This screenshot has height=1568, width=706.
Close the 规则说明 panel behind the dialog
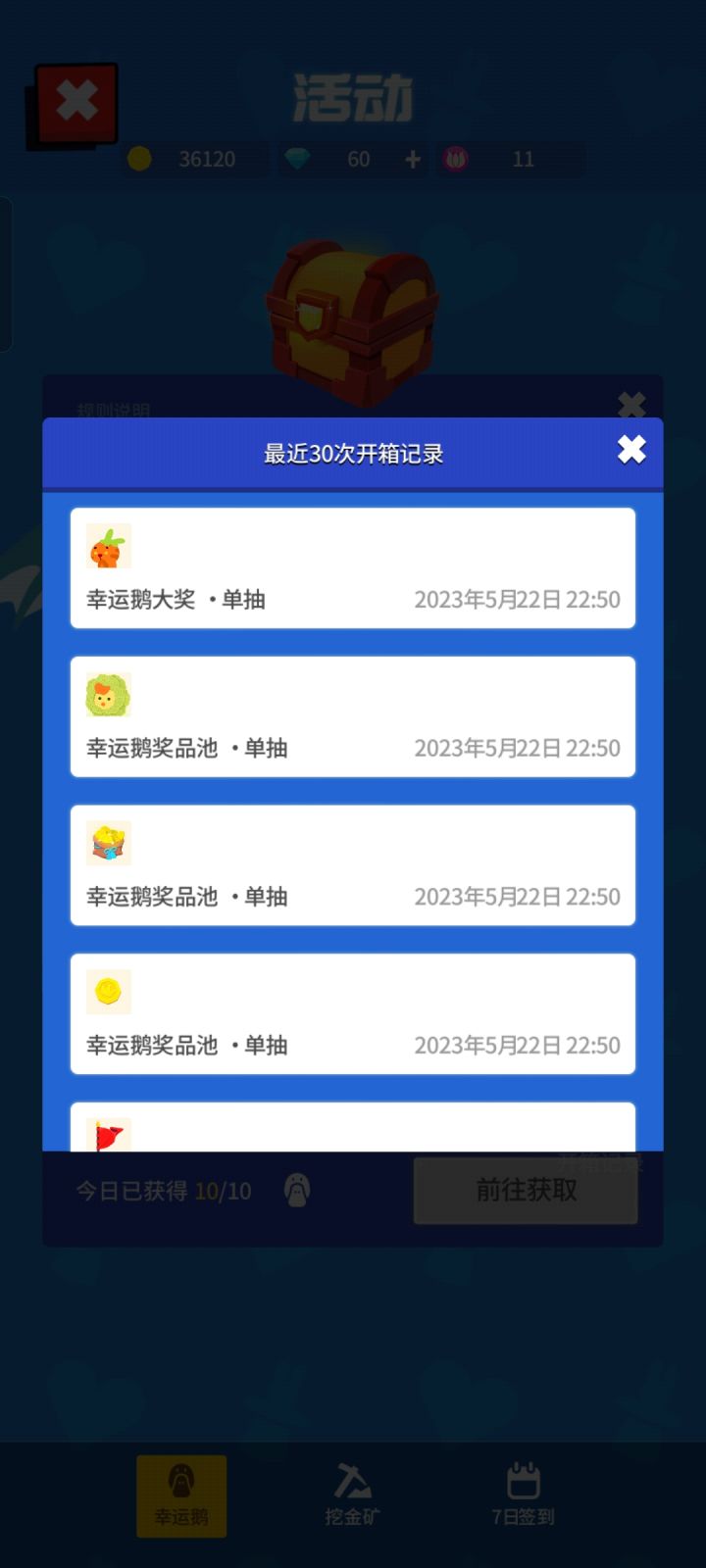coord(632,405)
